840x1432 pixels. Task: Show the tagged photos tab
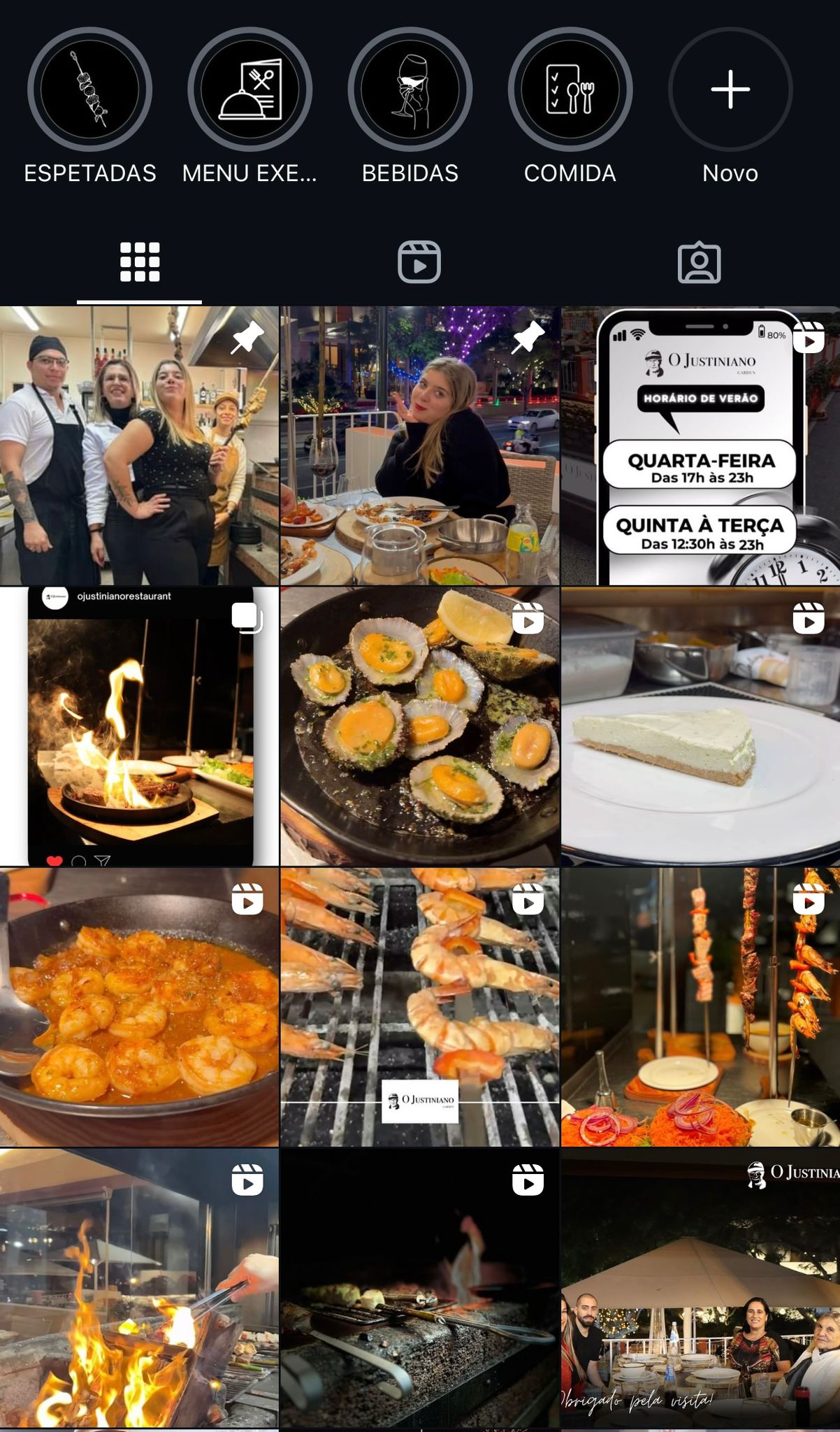699,262
